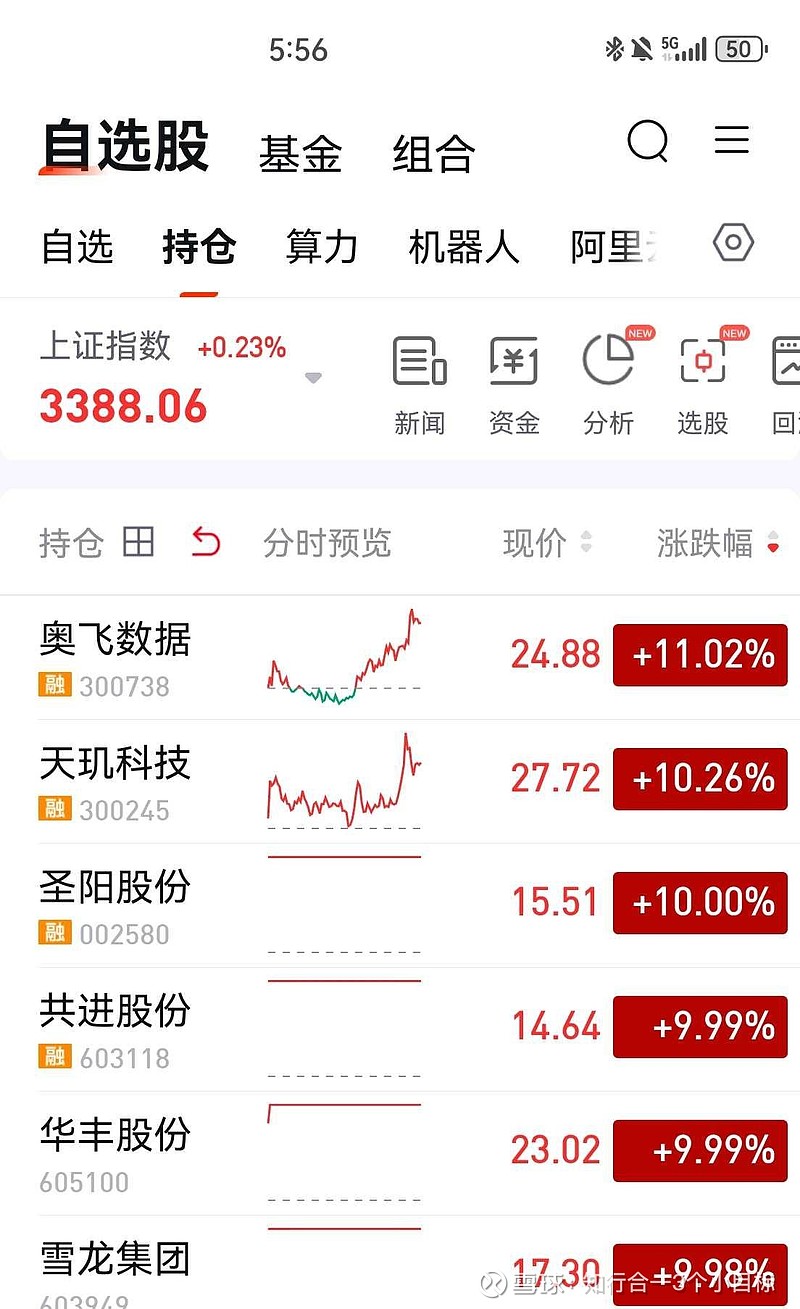Select the 自选 category tab
The width and height of the screenshot is (800, 1309).
[x=77, y=247]
